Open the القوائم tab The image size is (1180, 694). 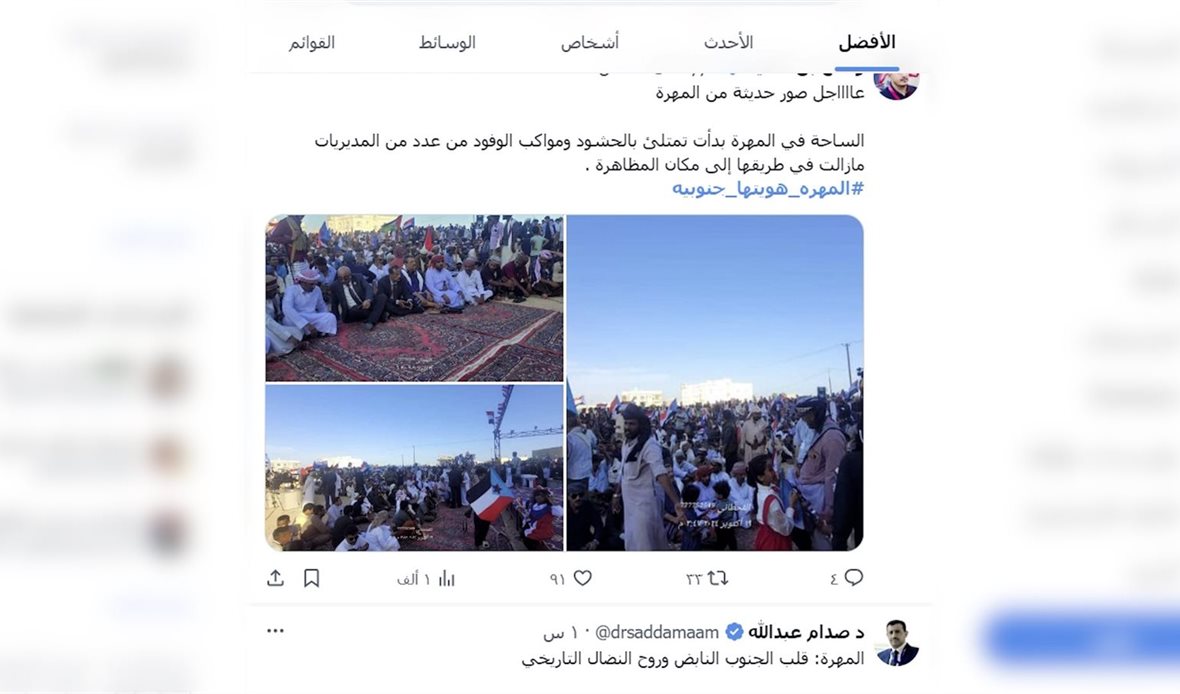point(312,43)
